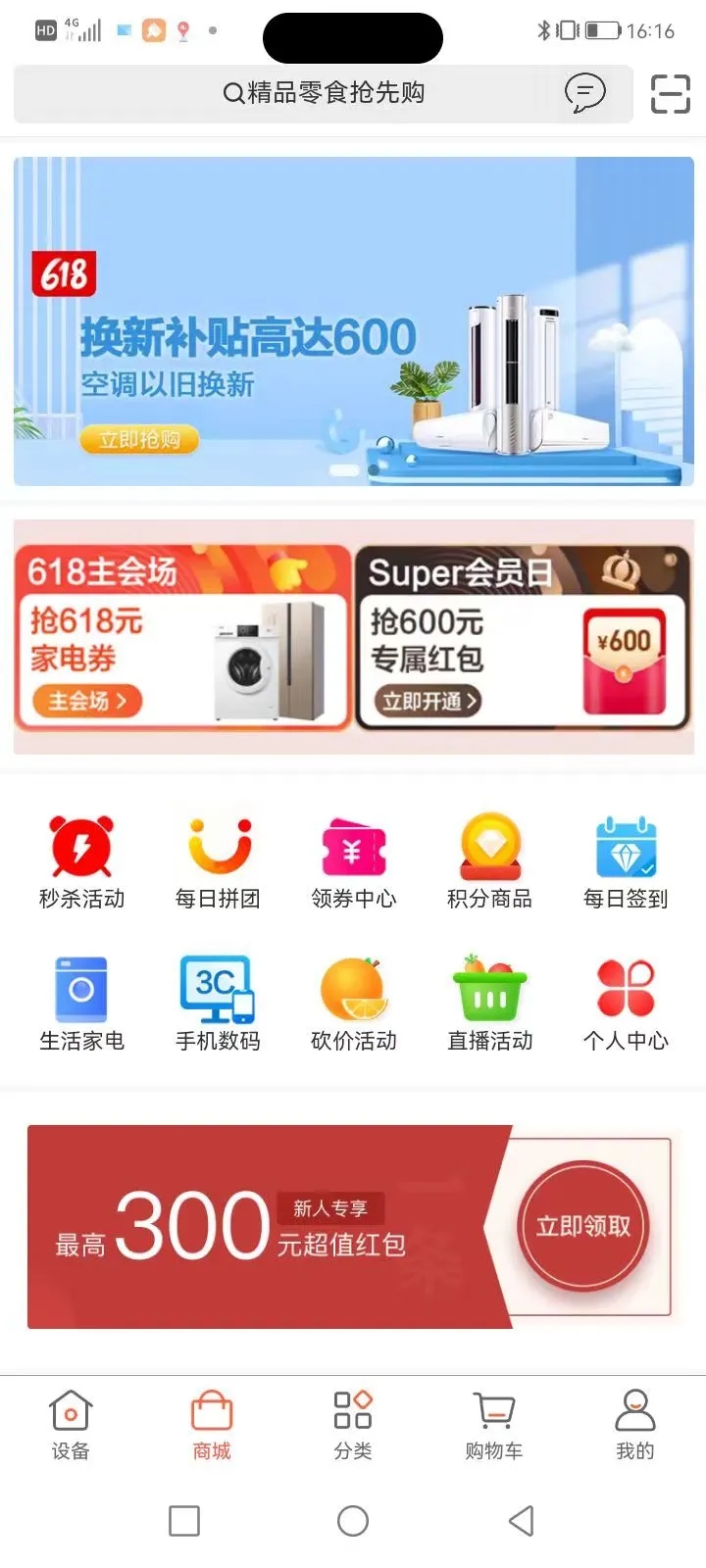Open the 领券中心 coupon center
Viewport: 706px width, 1568px height.
click(x=353, y=857)
